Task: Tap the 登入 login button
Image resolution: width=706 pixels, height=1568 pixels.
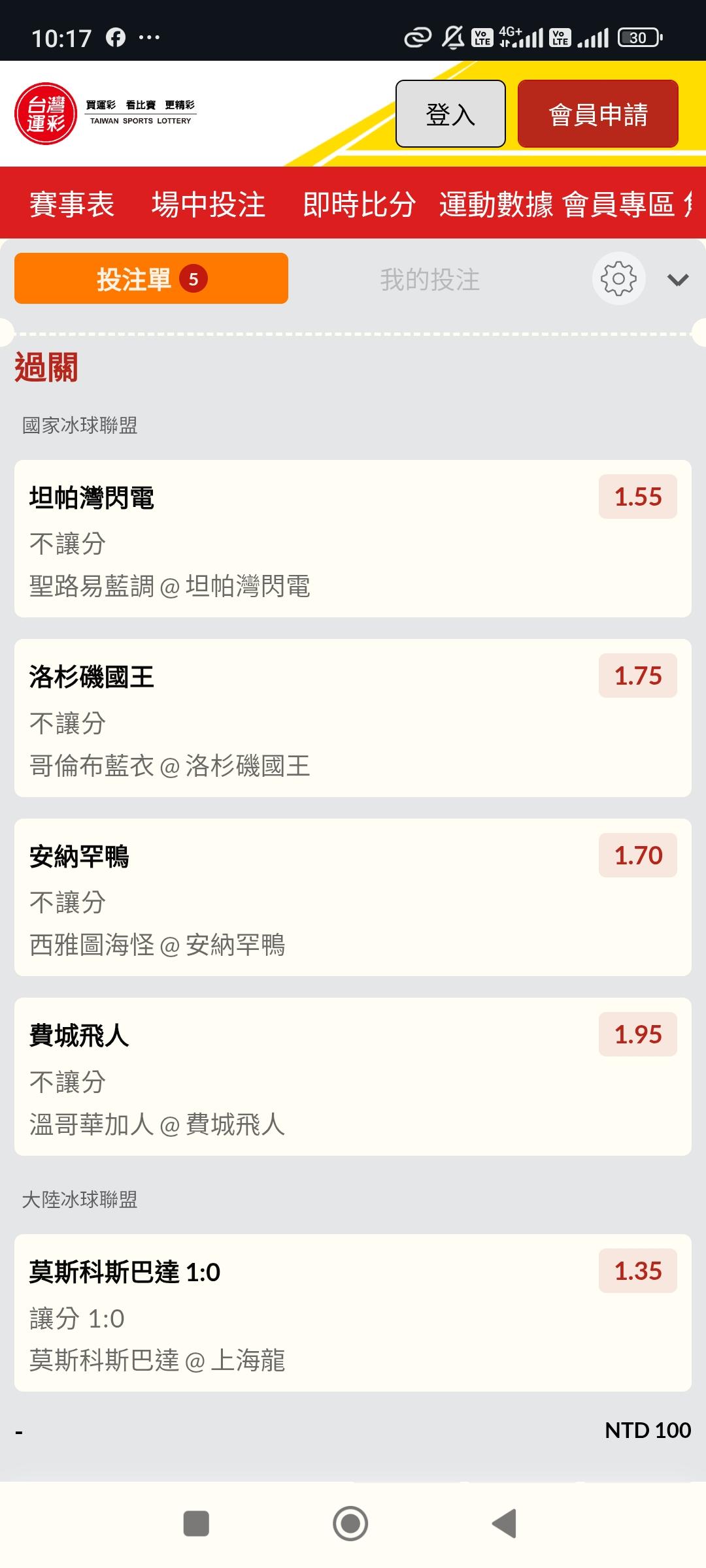Action: (450, 114)
